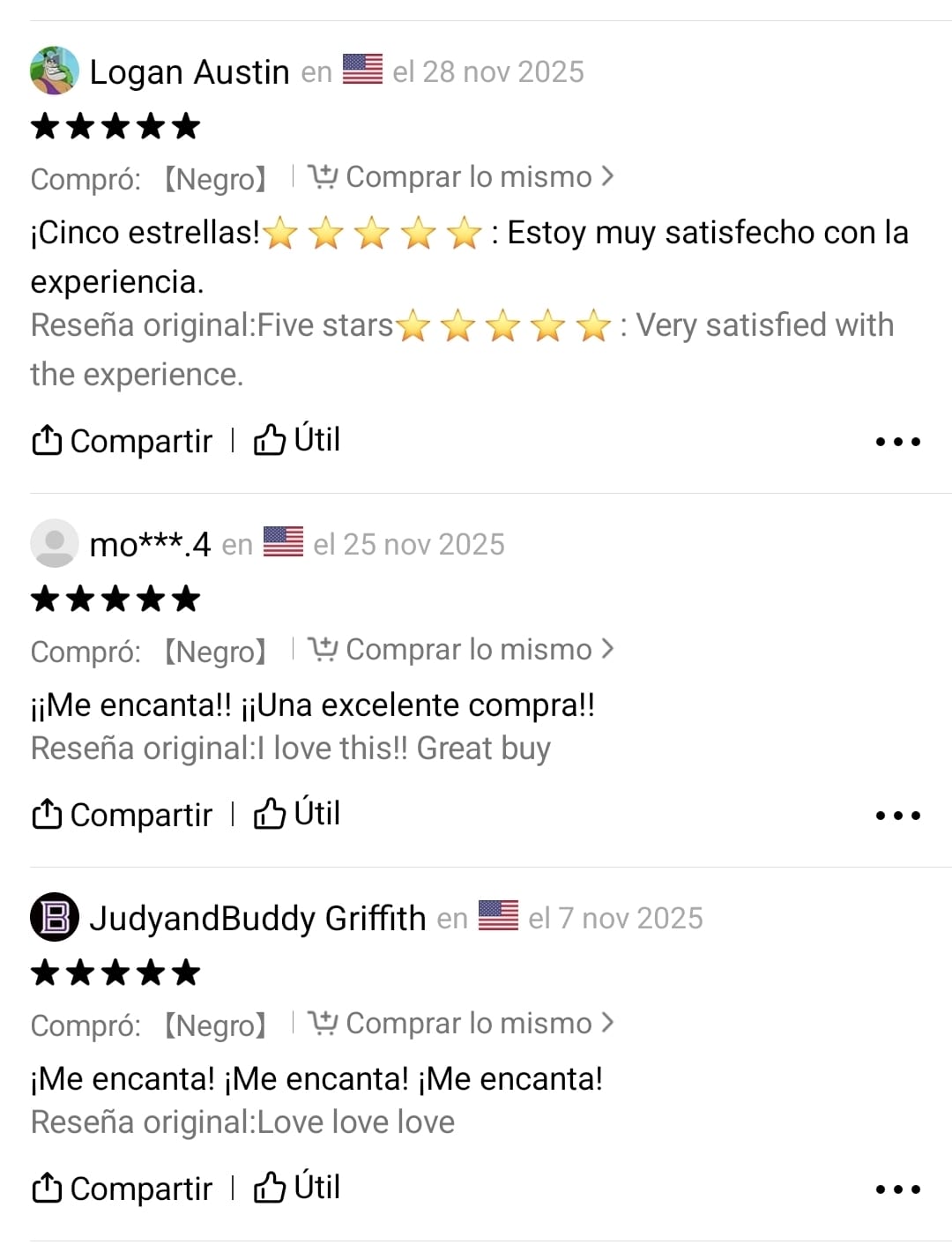Share the review by mo***.4

tap(122, 814)
